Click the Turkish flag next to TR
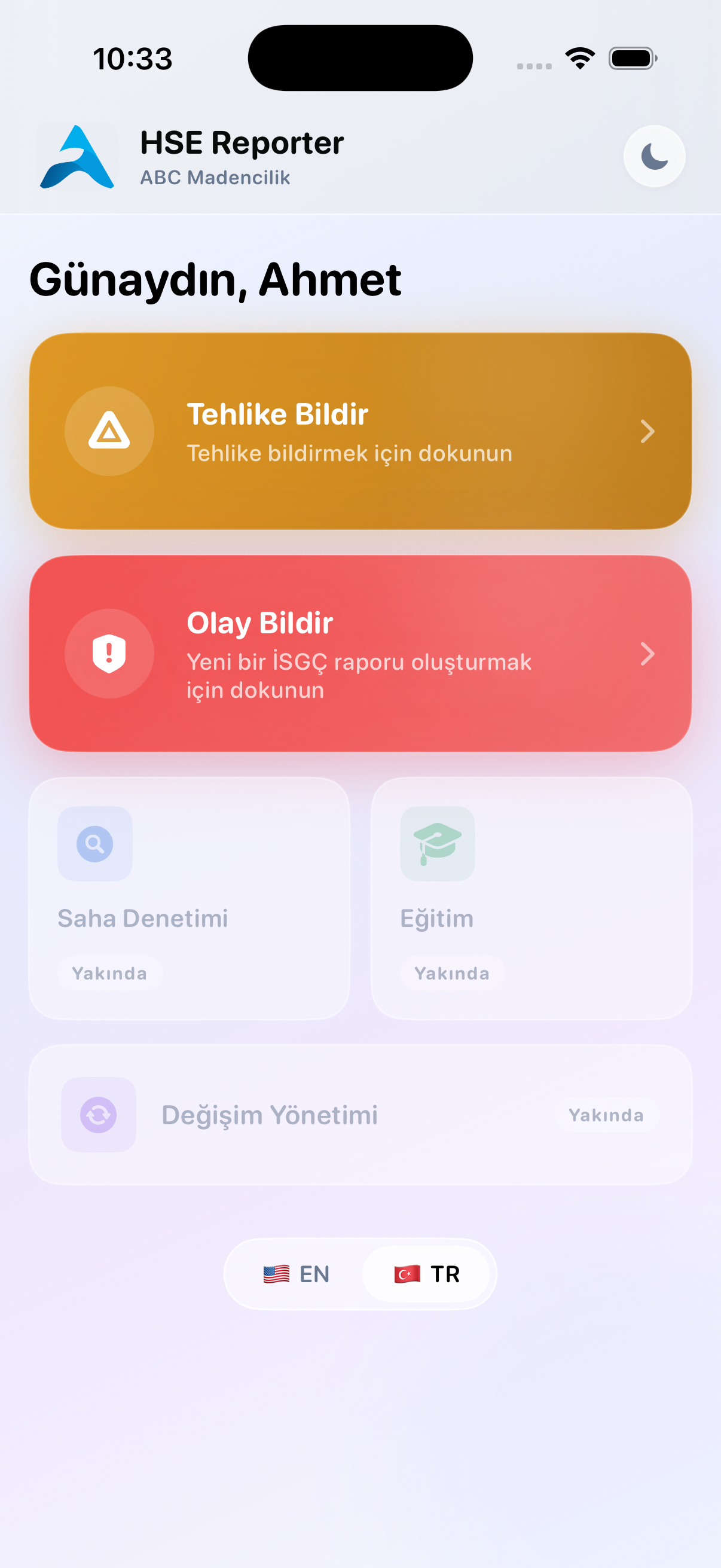Image resolution: width=721 pixels, height=1568 pixels. tap(408, 1274)
